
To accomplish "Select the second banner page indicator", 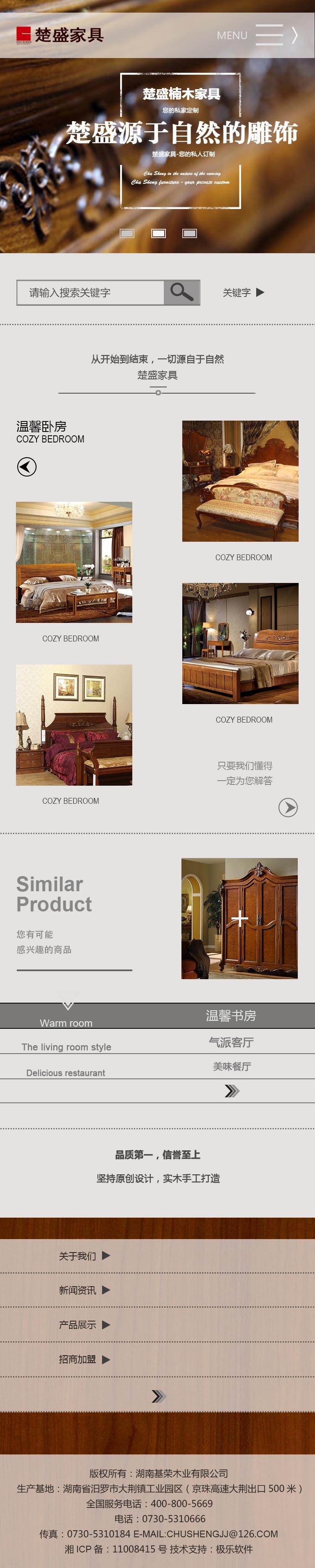I will (159, 233).
